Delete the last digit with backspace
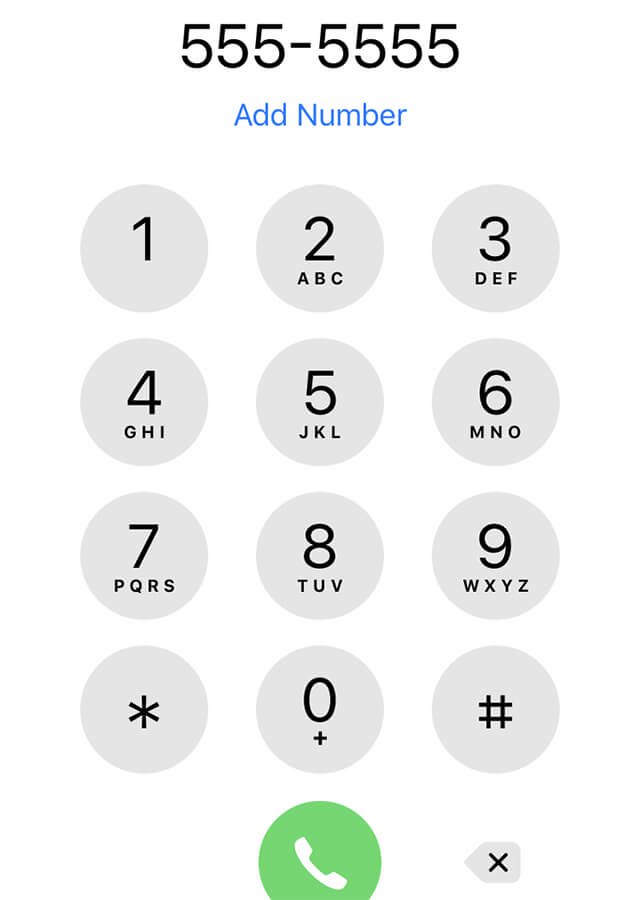 point(494,861)
